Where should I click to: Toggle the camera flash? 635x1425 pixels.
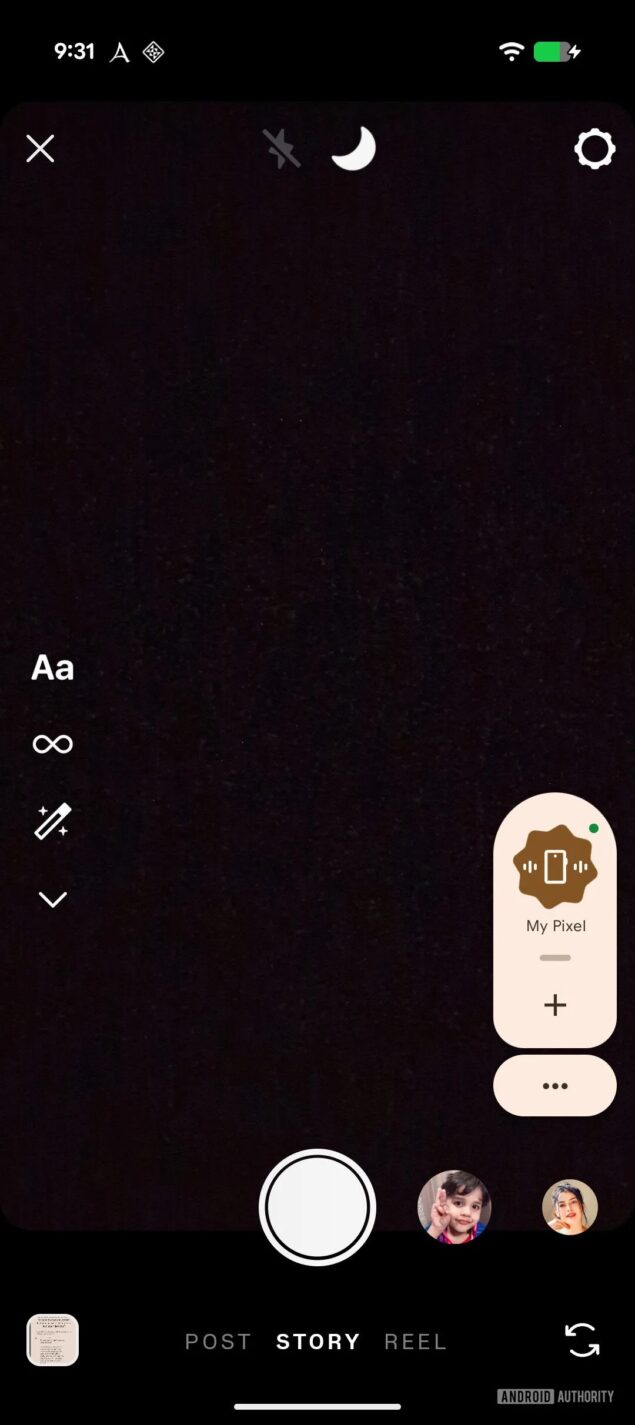[x=281, y=149]
